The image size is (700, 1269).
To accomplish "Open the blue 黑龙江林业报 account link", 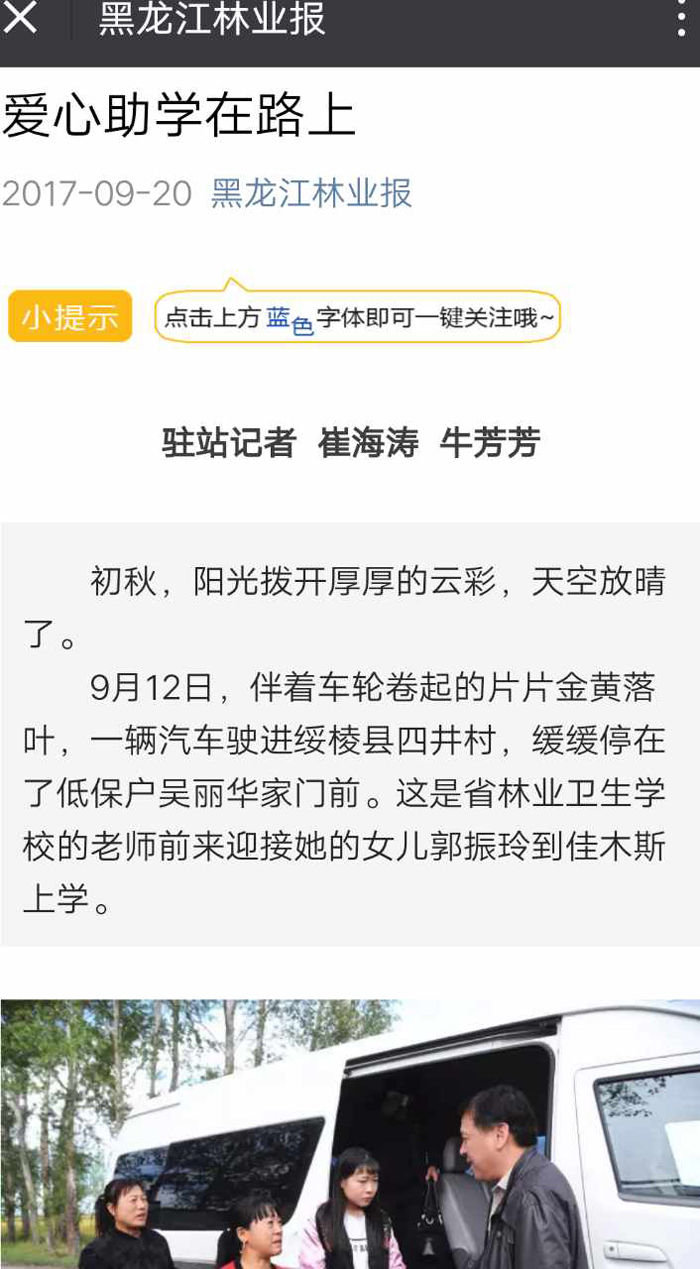I will tap(311, 193).
